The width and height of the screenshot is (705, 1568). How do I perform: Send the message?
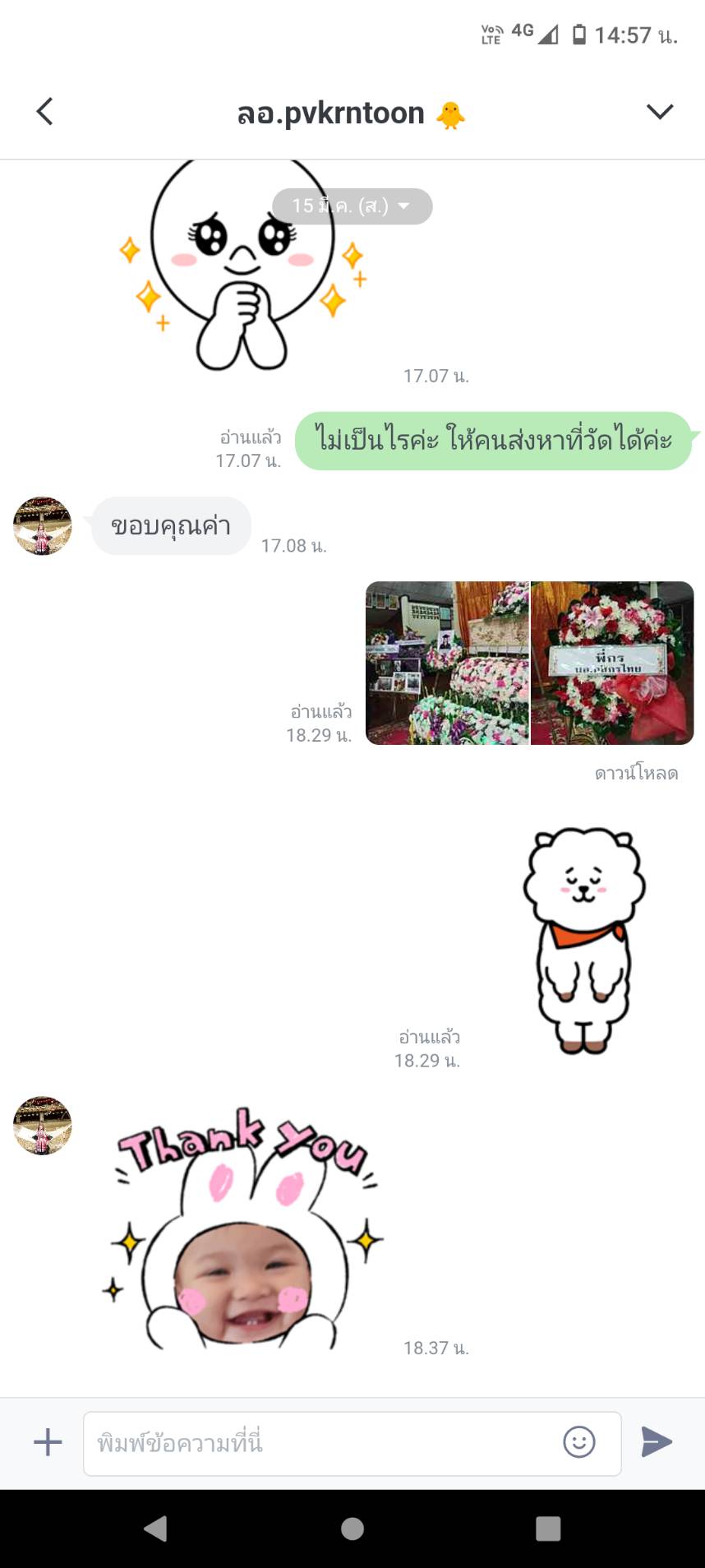coord(657,1442)
